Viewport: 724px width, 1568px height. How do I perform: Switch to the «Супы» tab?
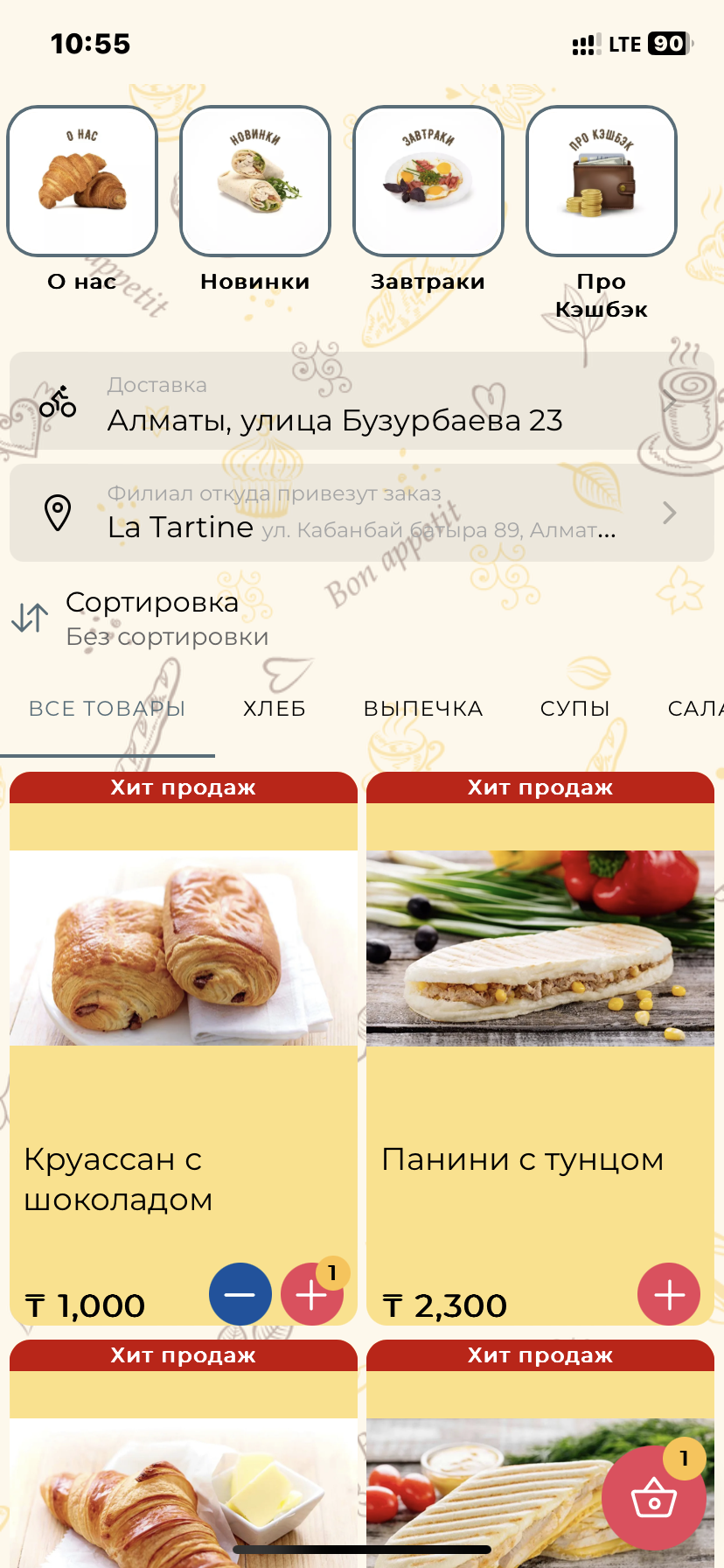pyautogui.click(x=574, y=709)
